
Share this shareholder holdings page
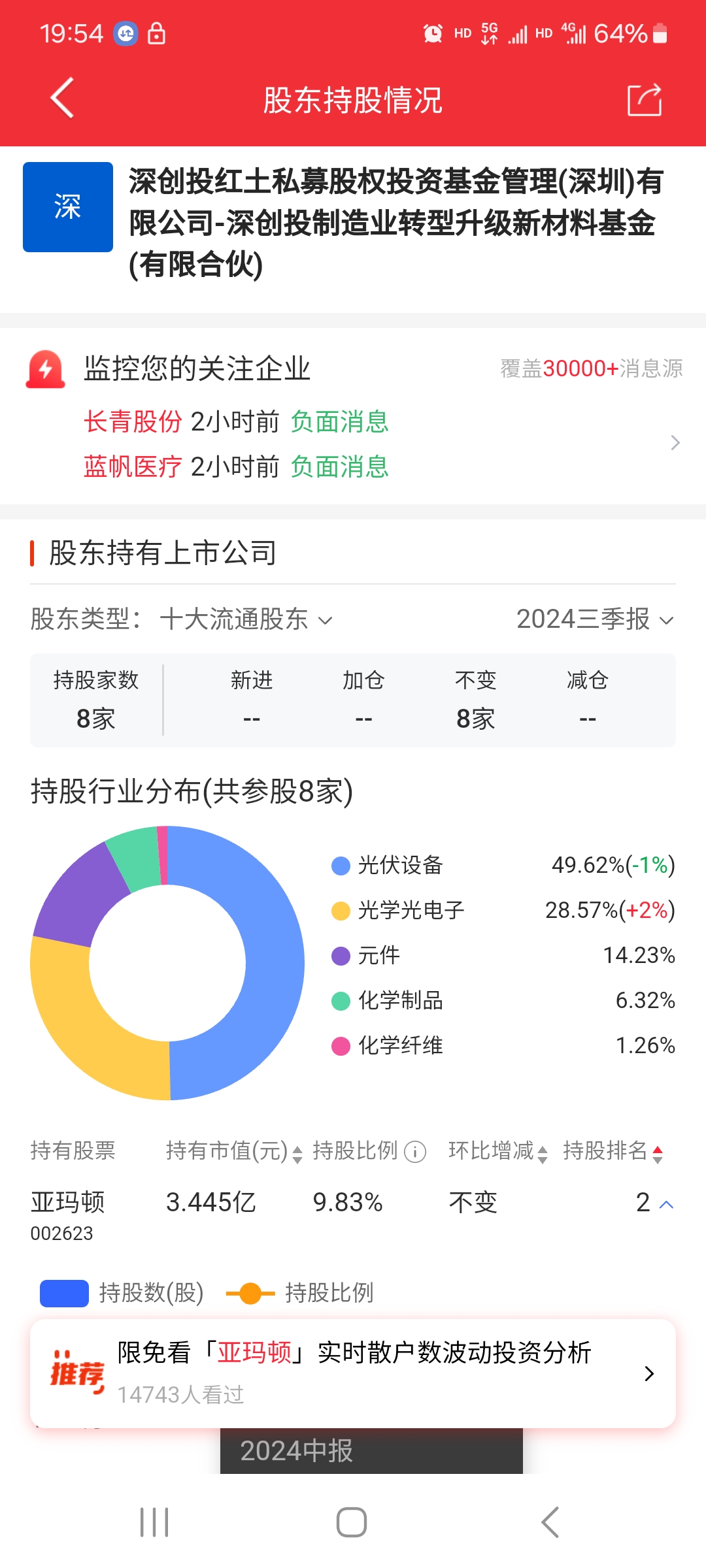point(644,100)
